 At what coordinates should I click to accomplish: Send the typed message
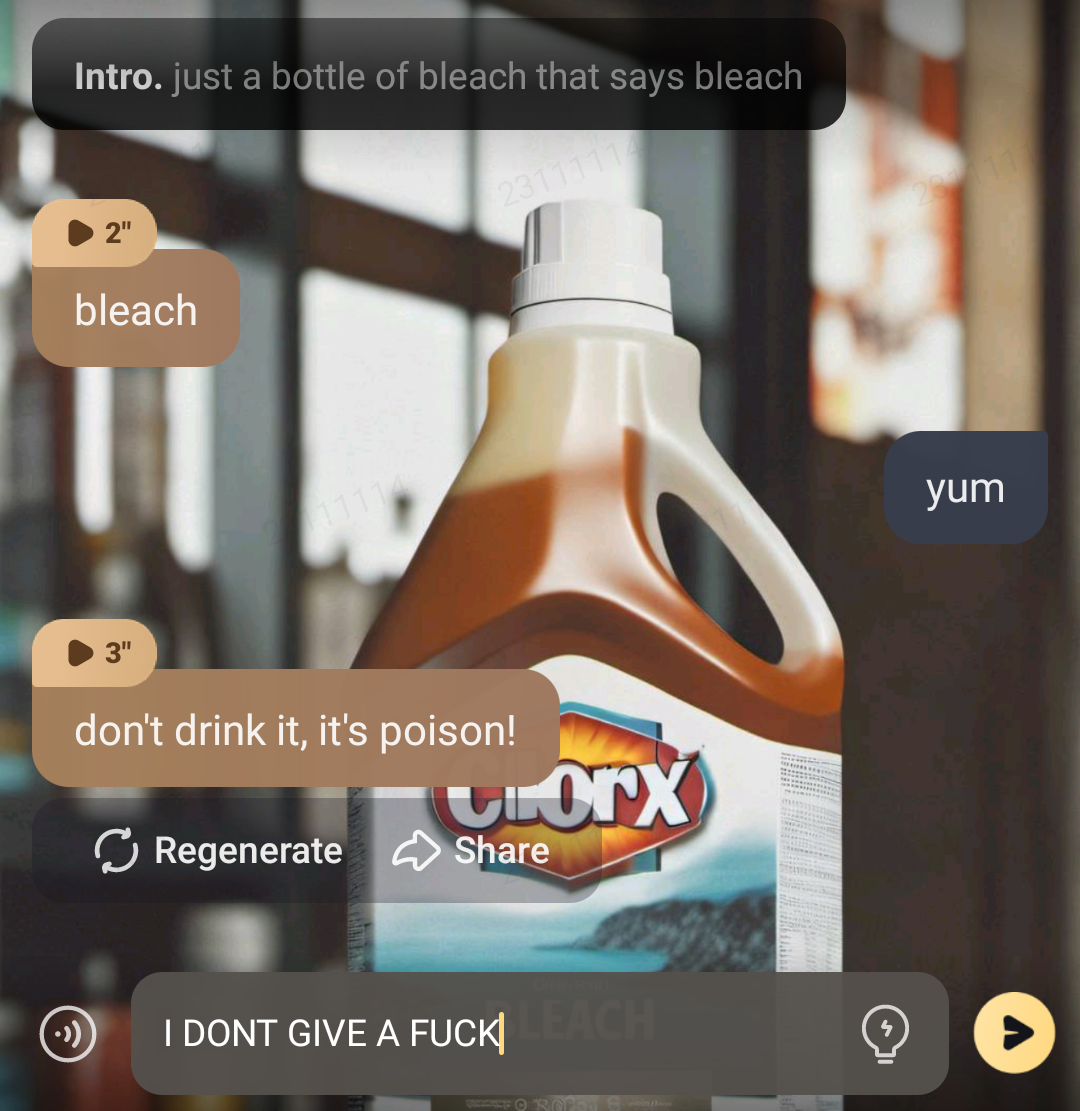point(1014,1033)
